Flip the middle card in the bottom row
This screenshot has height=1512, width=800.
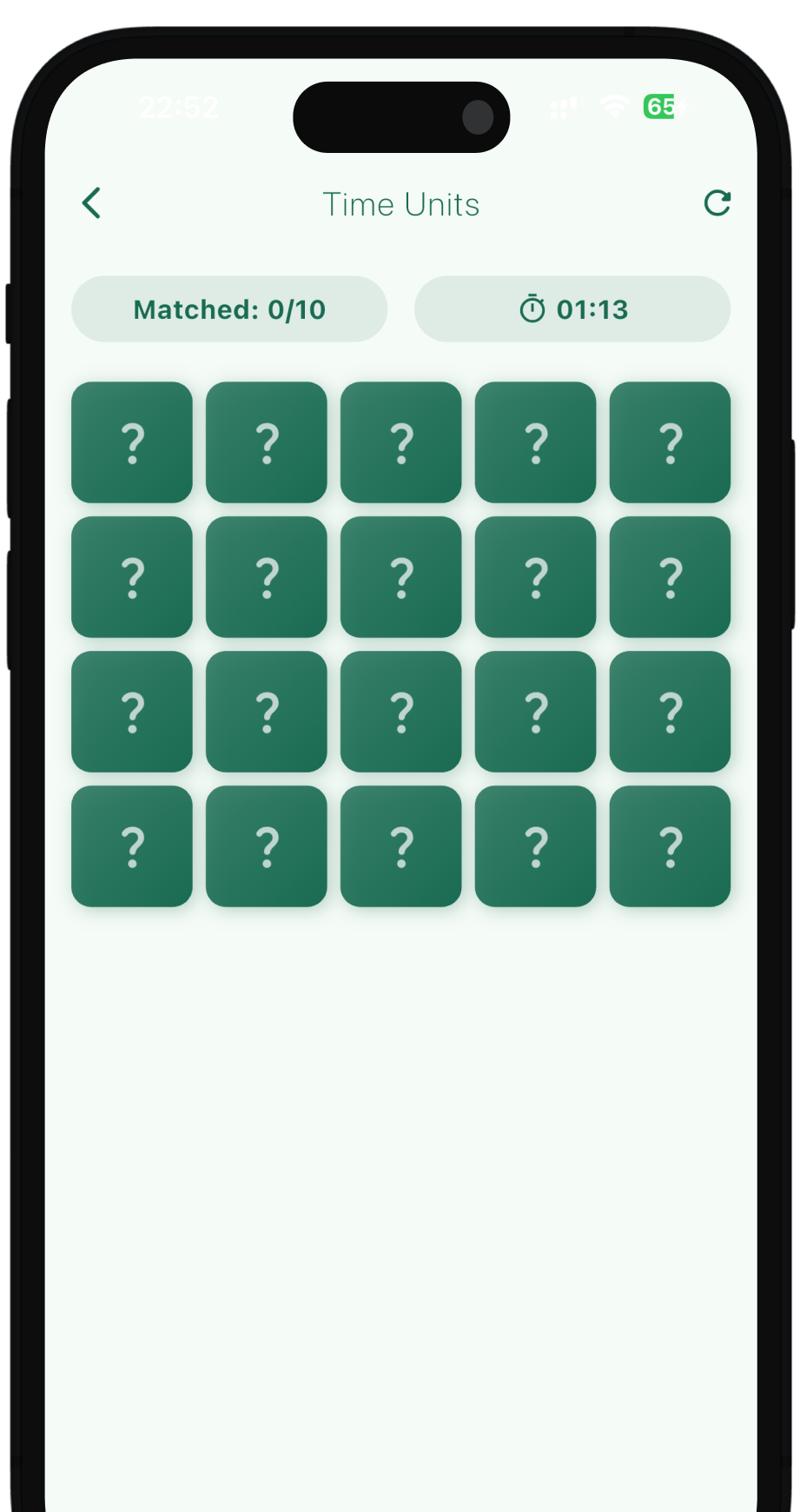click(x=400, y=846)
